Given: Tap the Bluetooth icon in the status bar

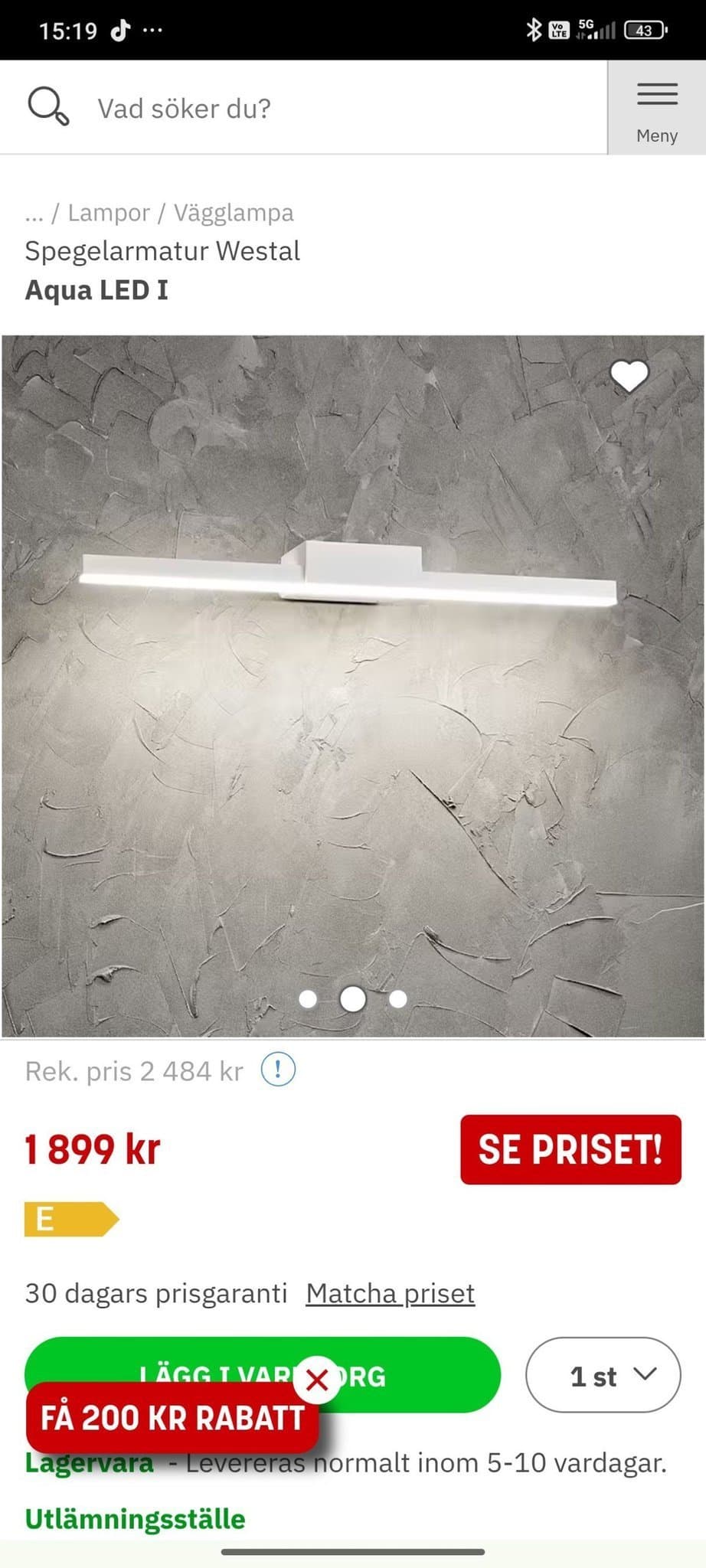Looking at the screenshot, I should tap(534, 29).
